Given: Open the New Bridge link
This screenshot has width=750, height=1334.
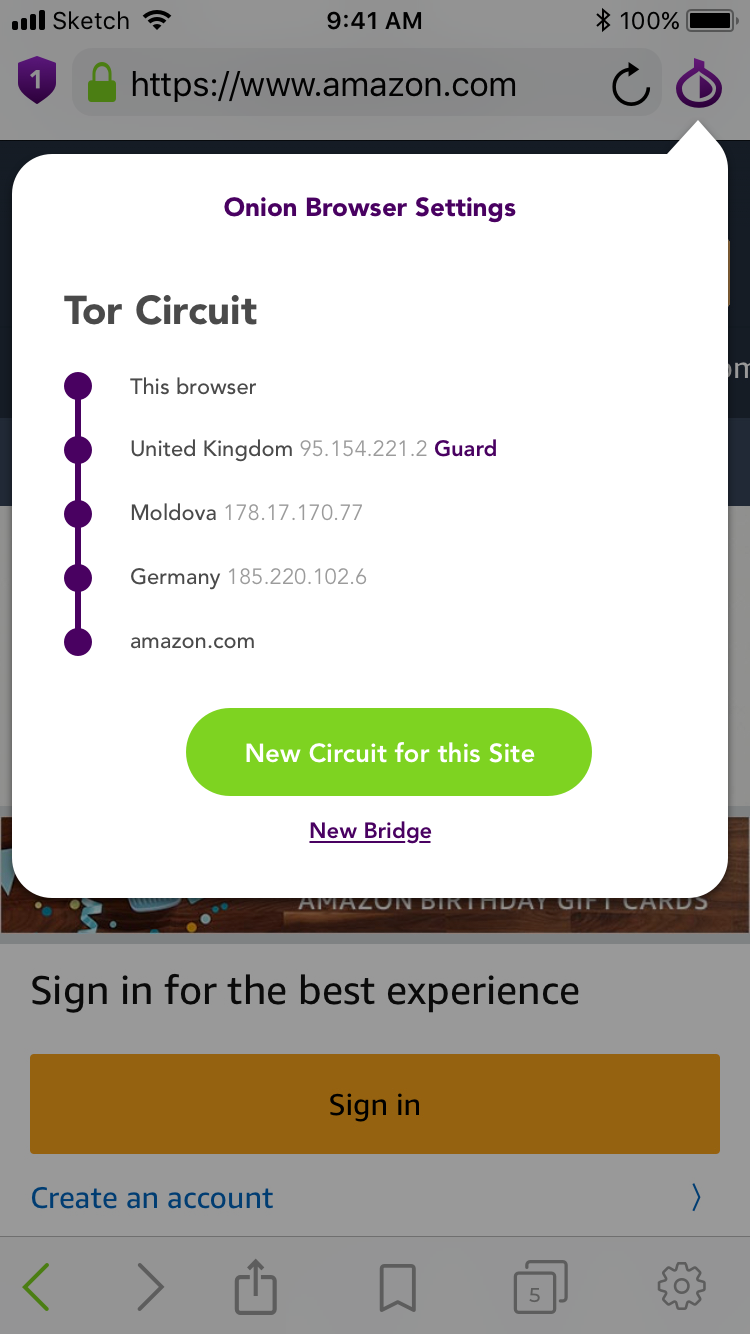Looking at the screenshot, I should pyautogui.click(x=370, y=831).
